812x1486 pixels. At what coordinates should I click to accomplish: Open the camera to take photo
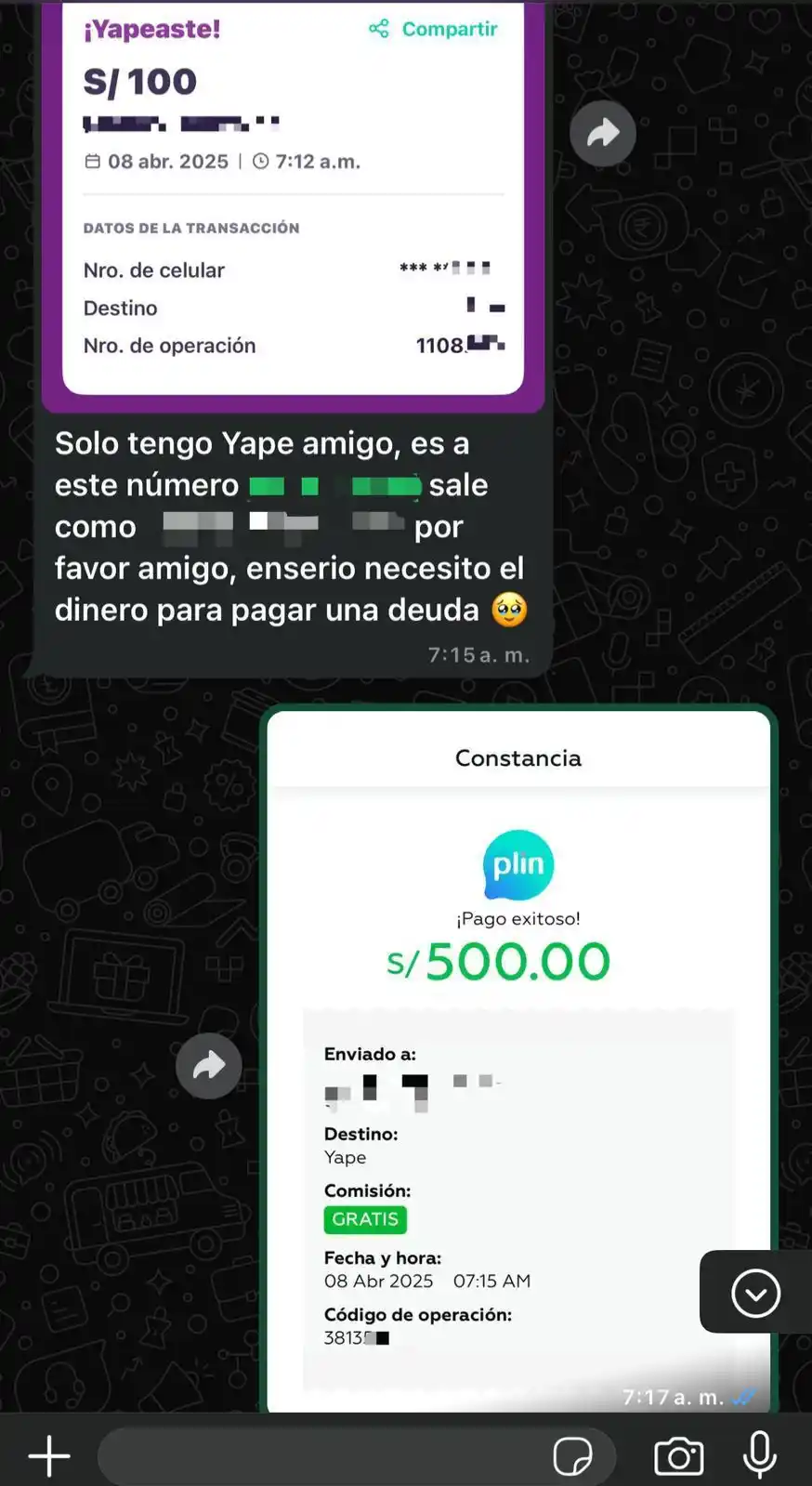(x=678, y=1455)
